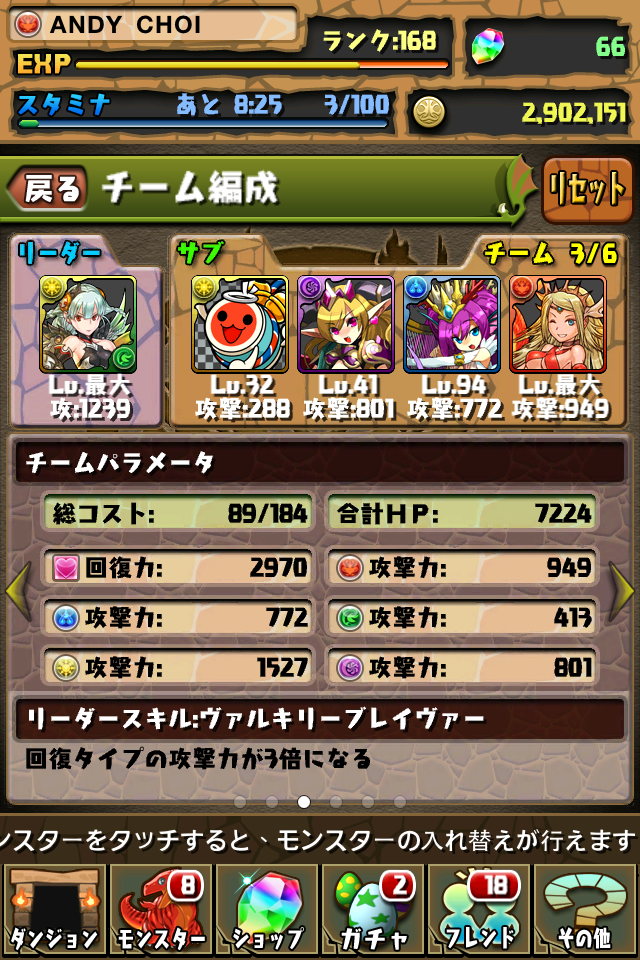
Task: Reset the team with リセット button
Action: [587, 188]
